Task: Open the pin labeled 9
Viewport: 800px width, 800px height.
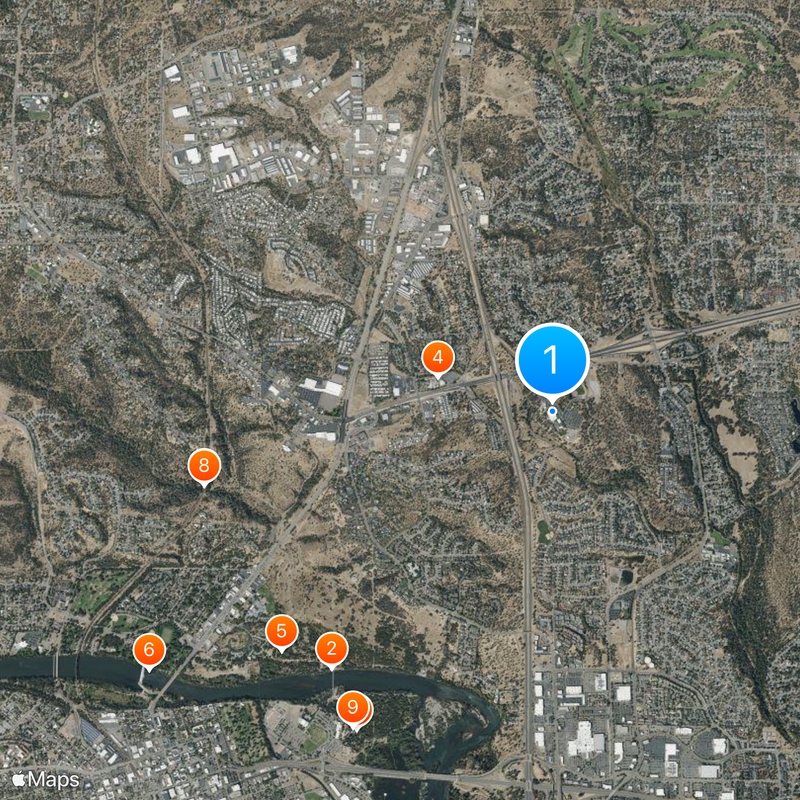Action: coord(352,708)
